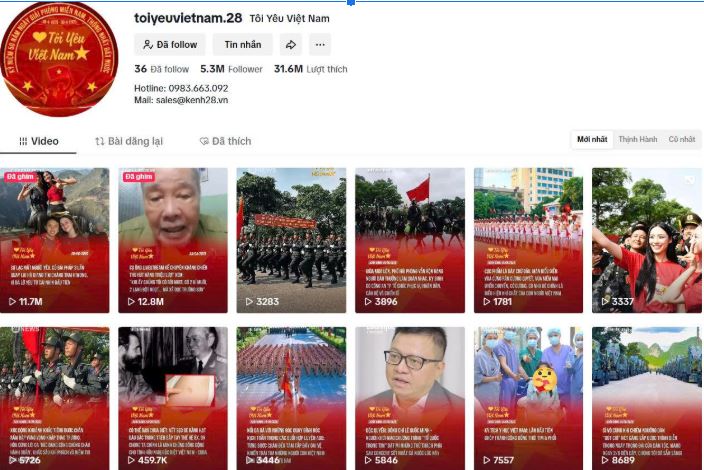This screenshot has width=704, height=470.
Task: Sort videos by Cũ nhất
Action: [x=681, y=139]
